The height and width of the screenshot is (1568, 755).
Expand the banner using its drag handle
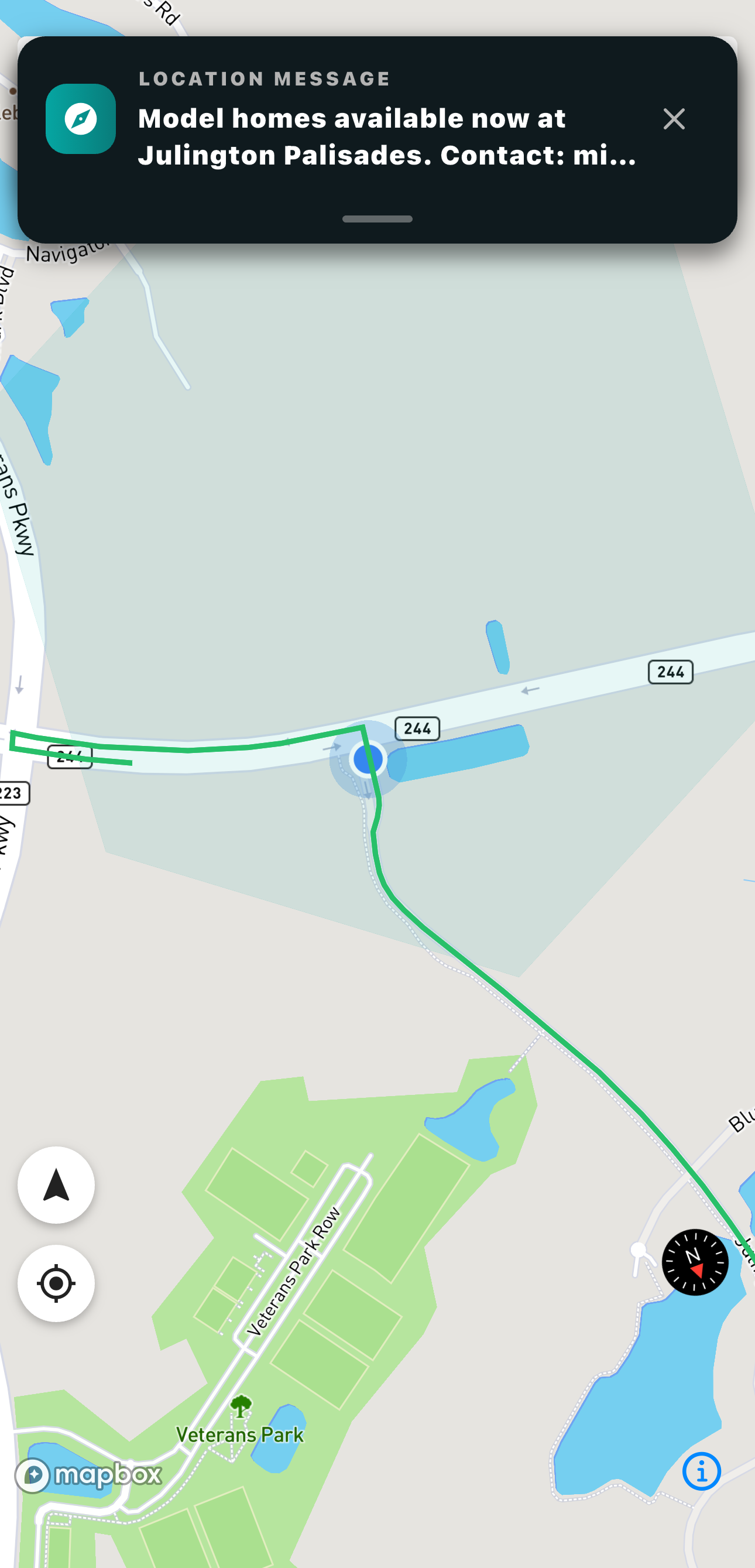(x=377, y=219)
